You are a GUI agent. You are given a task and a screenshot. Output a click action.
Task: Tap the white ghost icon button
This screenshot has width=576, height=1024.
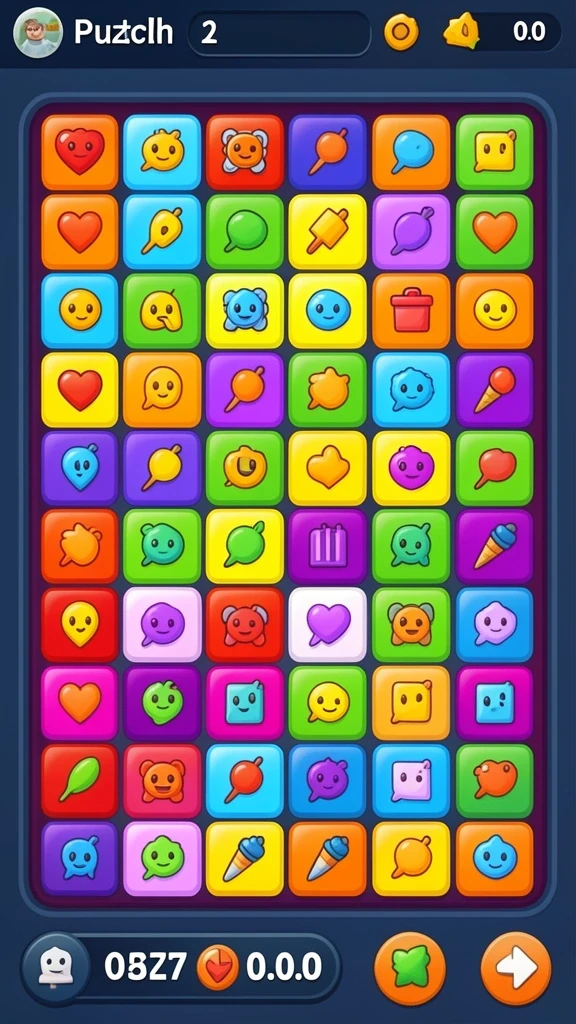(x=56, y=968)
